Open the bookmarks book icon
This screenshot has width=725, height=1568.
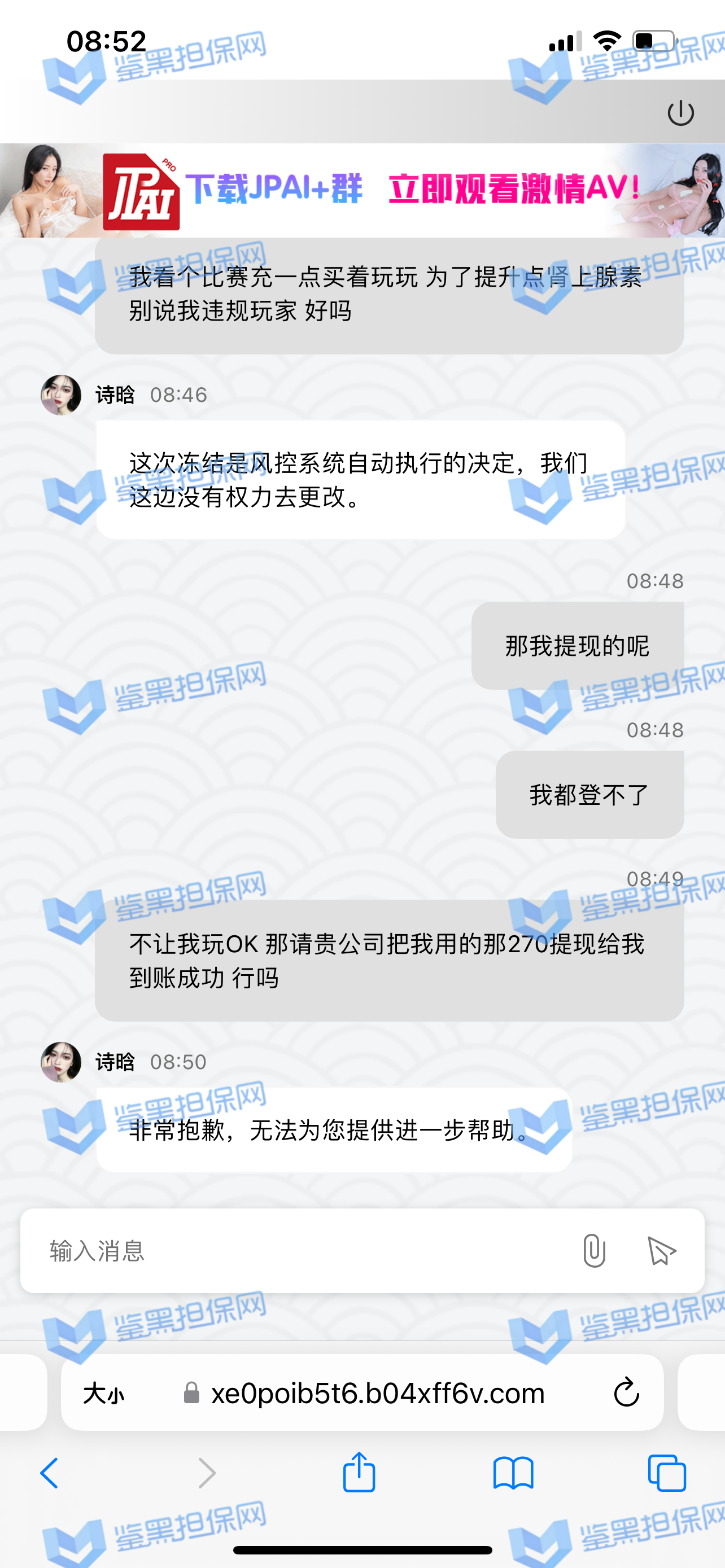513,1473
